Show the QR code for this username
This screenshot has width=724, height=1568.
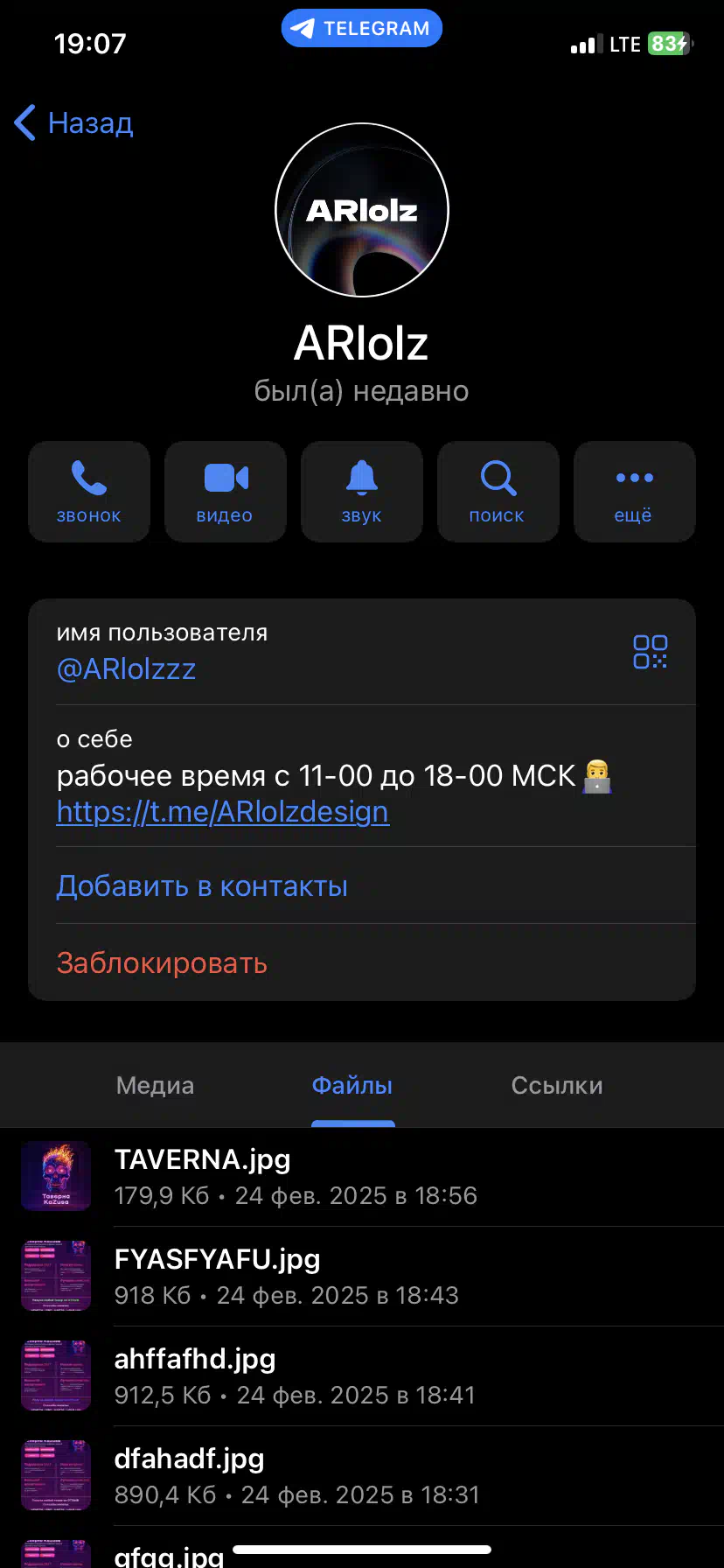click(x=650, y=652)
